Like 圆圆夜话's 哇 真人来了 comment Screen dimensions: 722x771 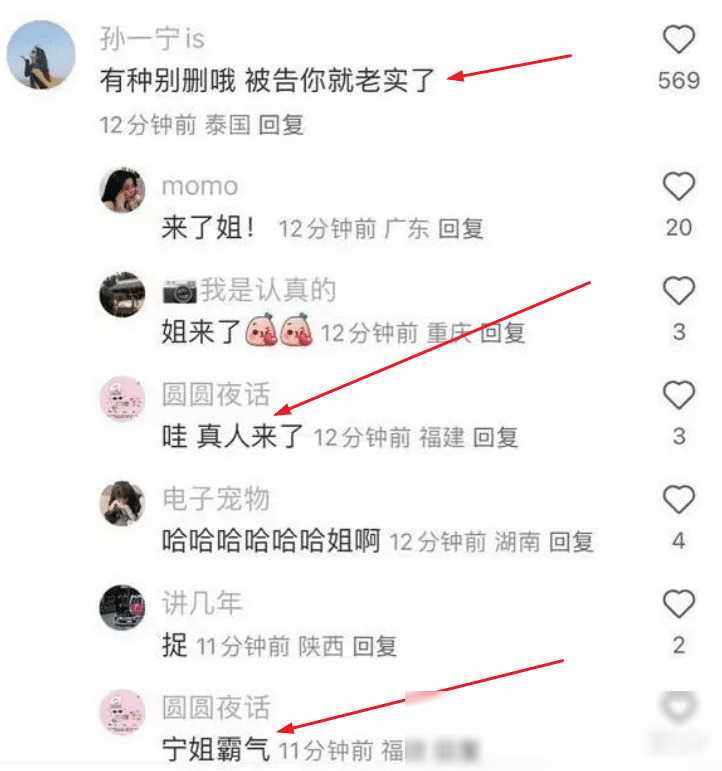click(679, 395)
